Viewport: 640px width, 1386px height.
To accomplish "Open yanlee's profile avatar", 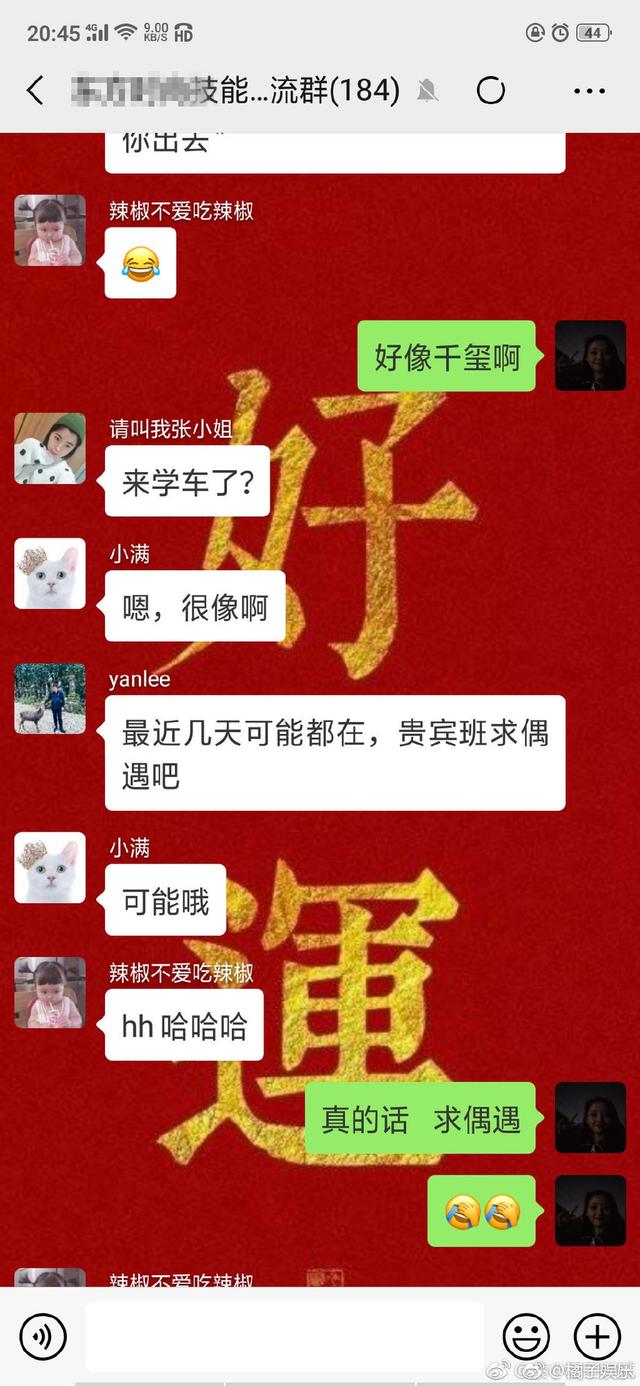I will (x=50, y=697).
